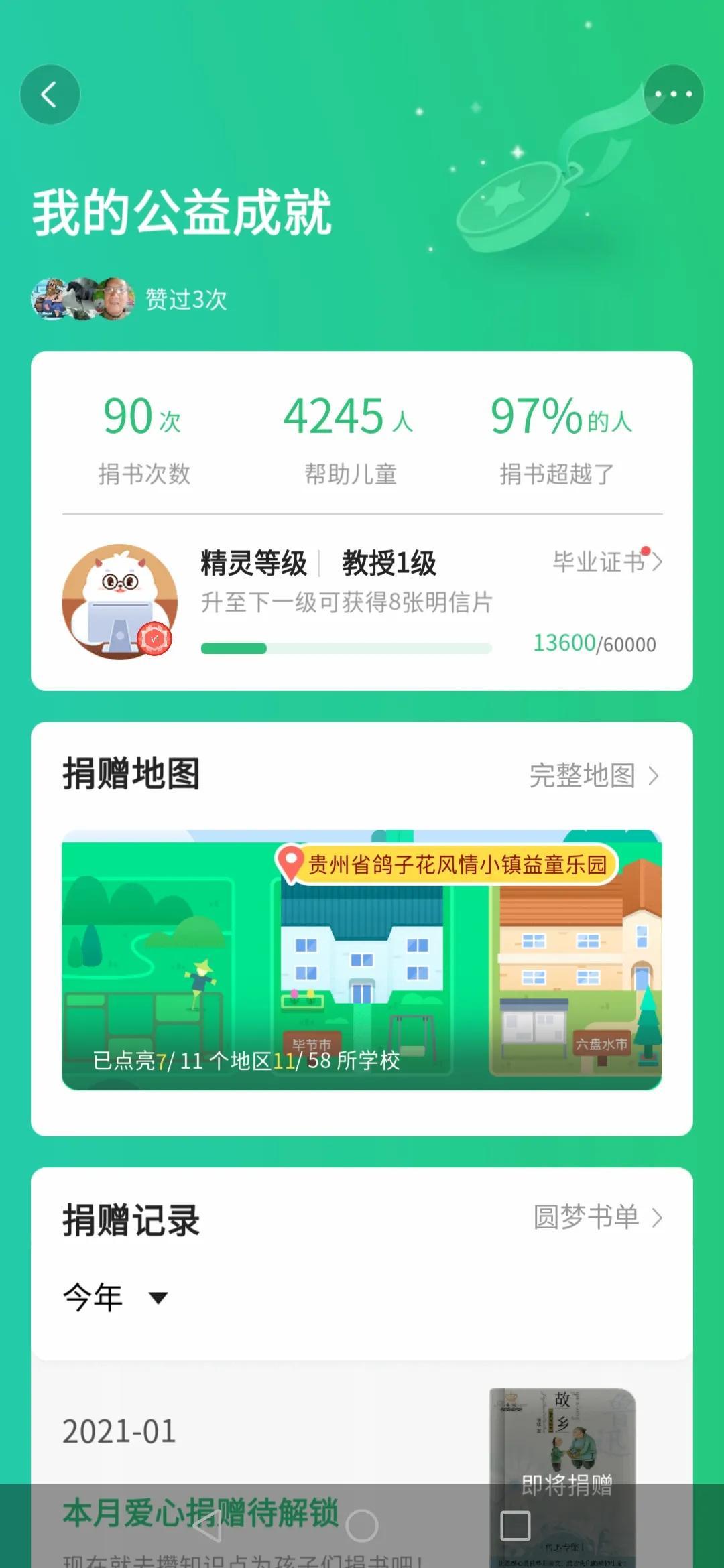Open the three-dot overflow menu
This screenshot has width=724, height=1568.
coord(673,94)
